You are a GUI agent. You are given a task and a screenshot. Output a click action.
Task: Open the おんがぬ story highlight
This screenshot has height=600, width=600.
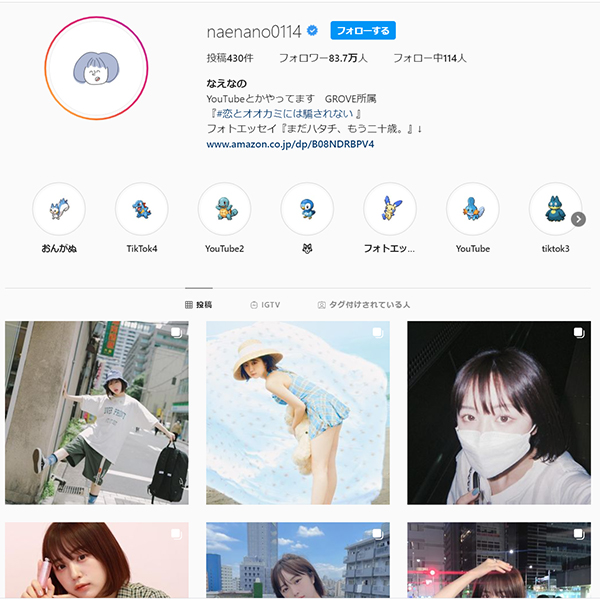click(x=60, y=208)
